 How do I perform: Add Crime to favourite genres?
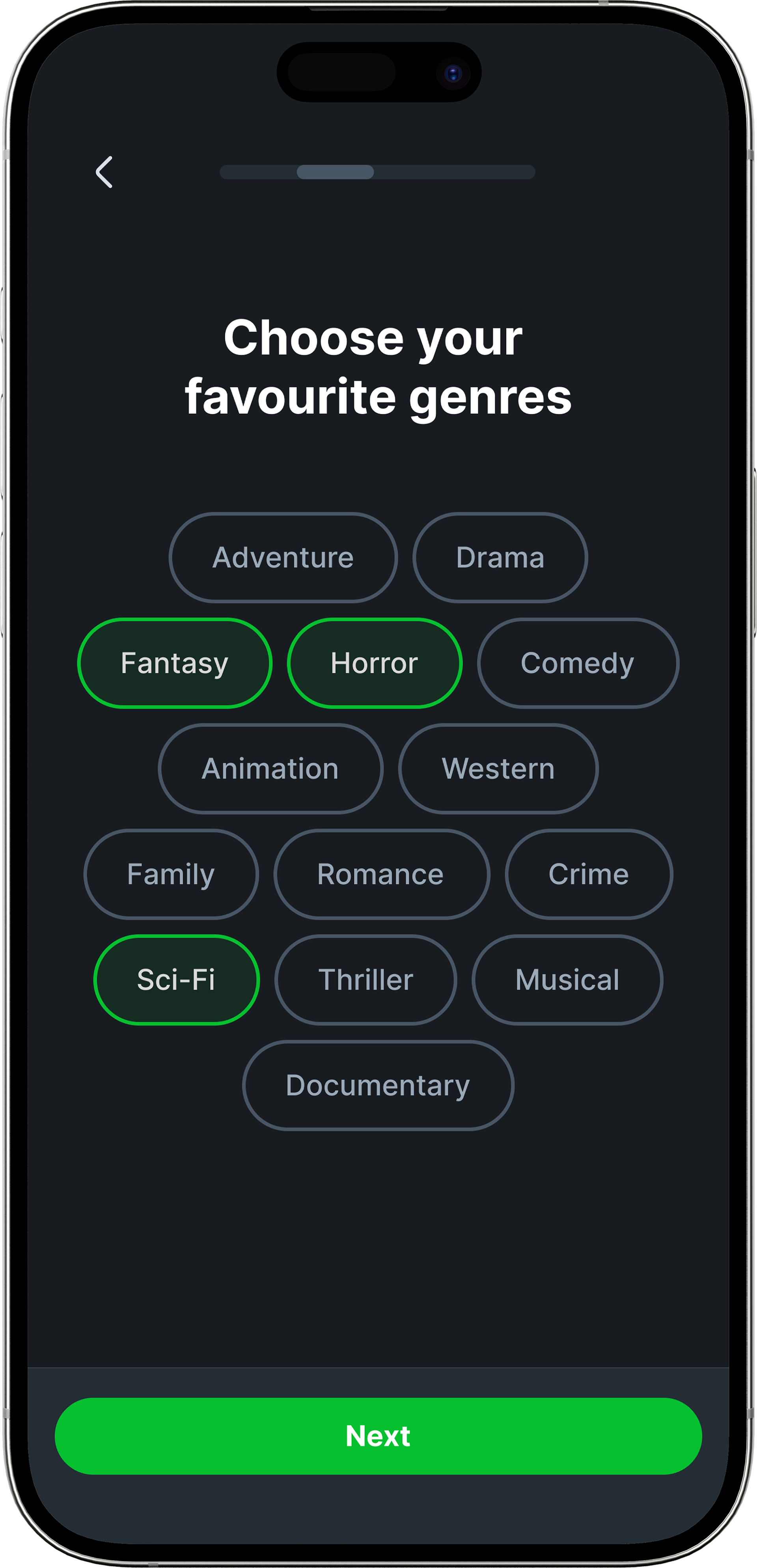(589, 874)
